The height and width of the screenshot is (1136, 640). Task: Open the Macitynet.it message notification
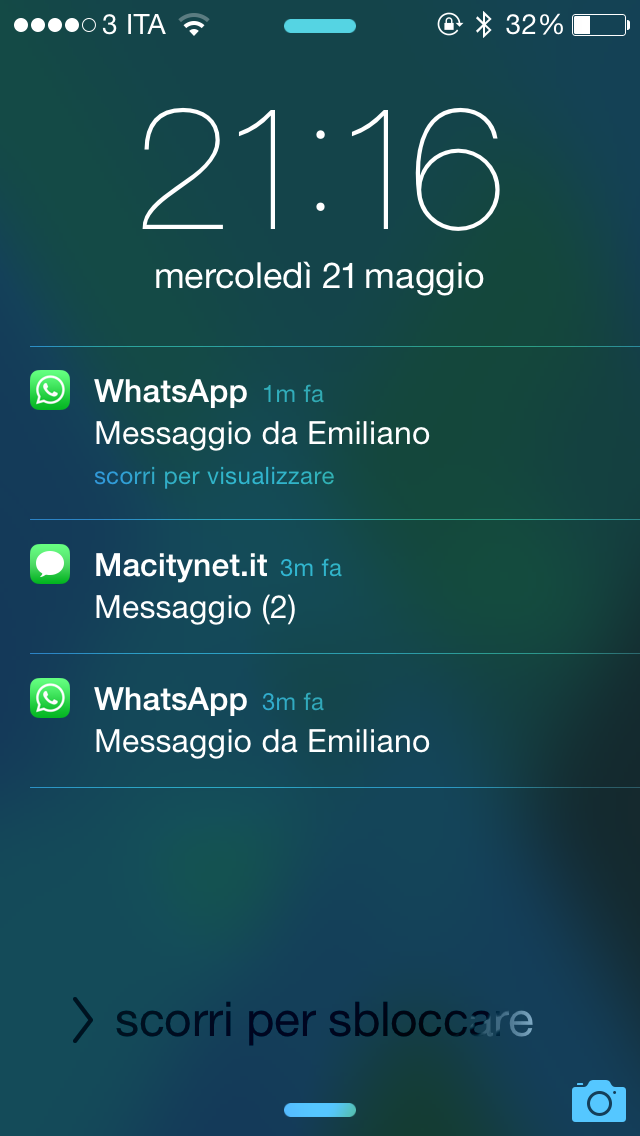pyautogui.click(x=195, y=586)
